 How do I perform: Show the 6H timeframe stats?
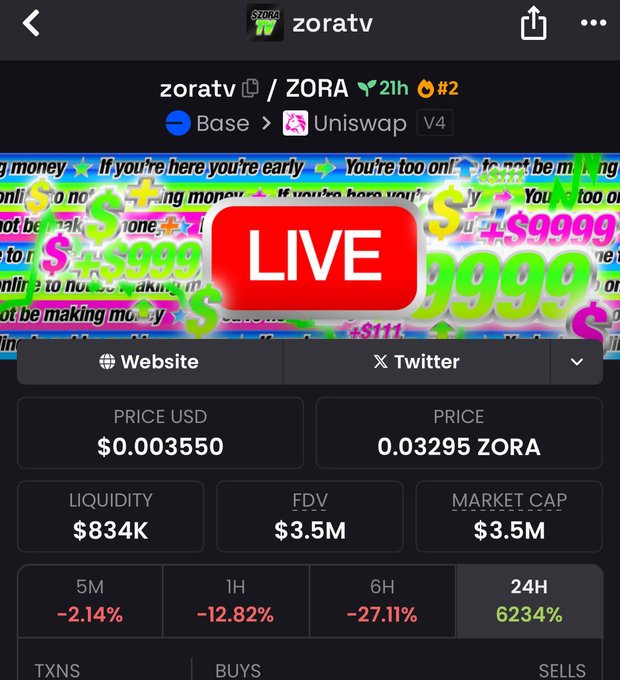click(382, 601)
